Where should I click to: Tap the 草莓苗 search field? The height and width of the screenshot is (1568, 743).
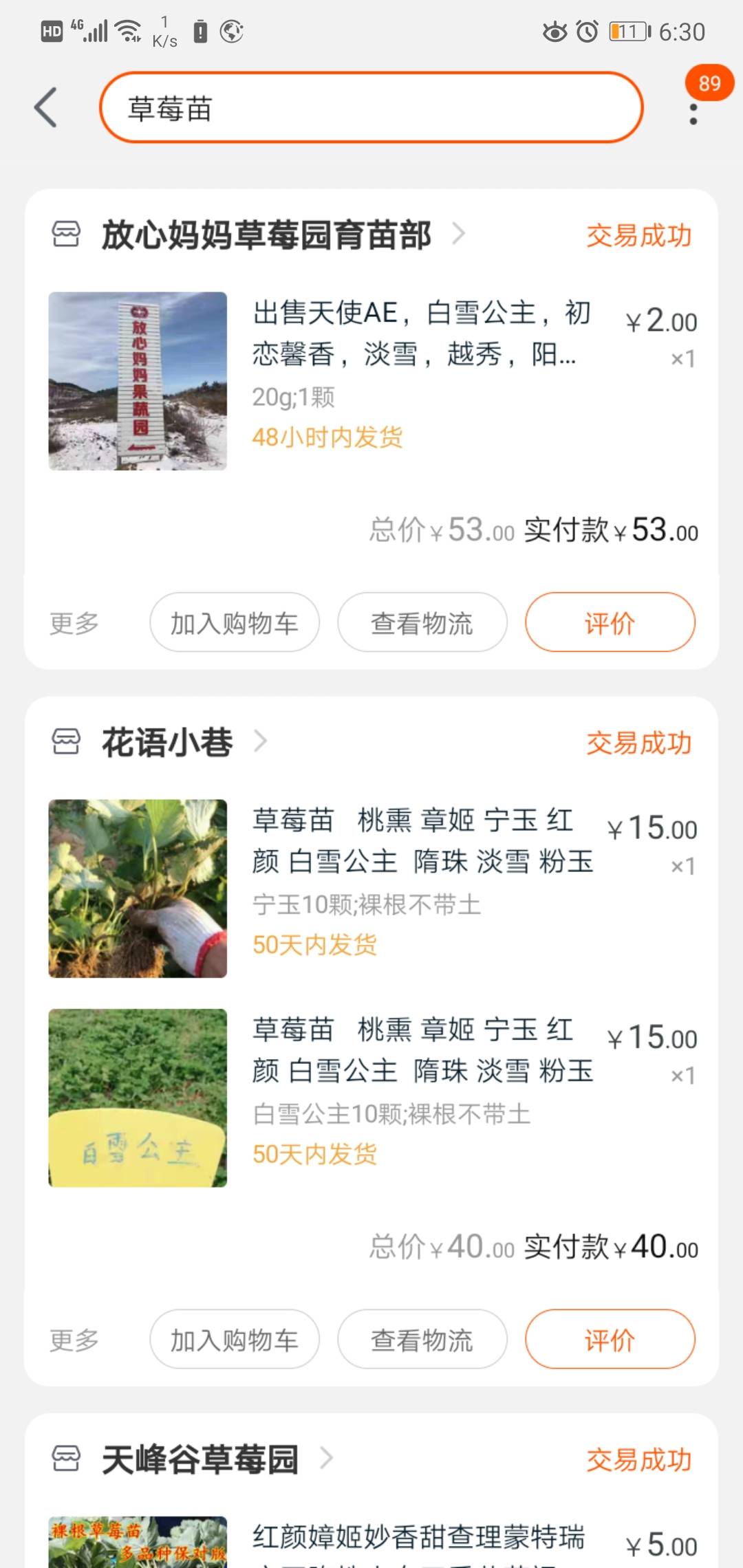[371, 108]
